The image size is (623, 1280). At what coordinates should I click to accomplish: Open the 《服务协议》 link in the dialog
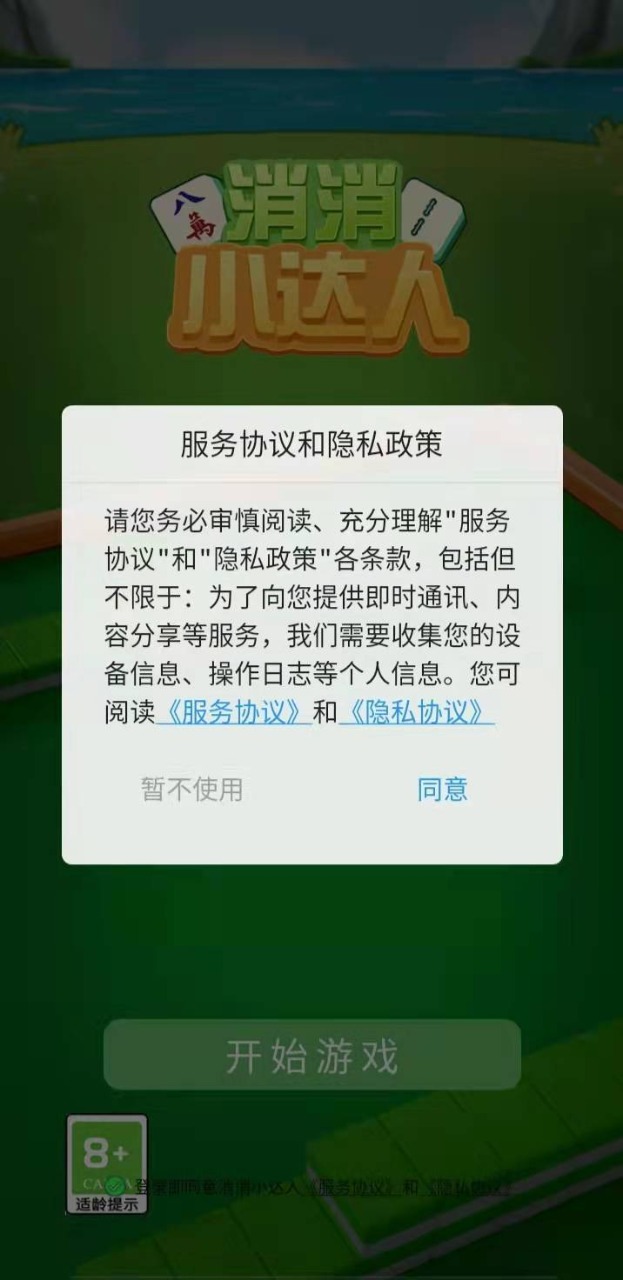click(x=234, y=712)
